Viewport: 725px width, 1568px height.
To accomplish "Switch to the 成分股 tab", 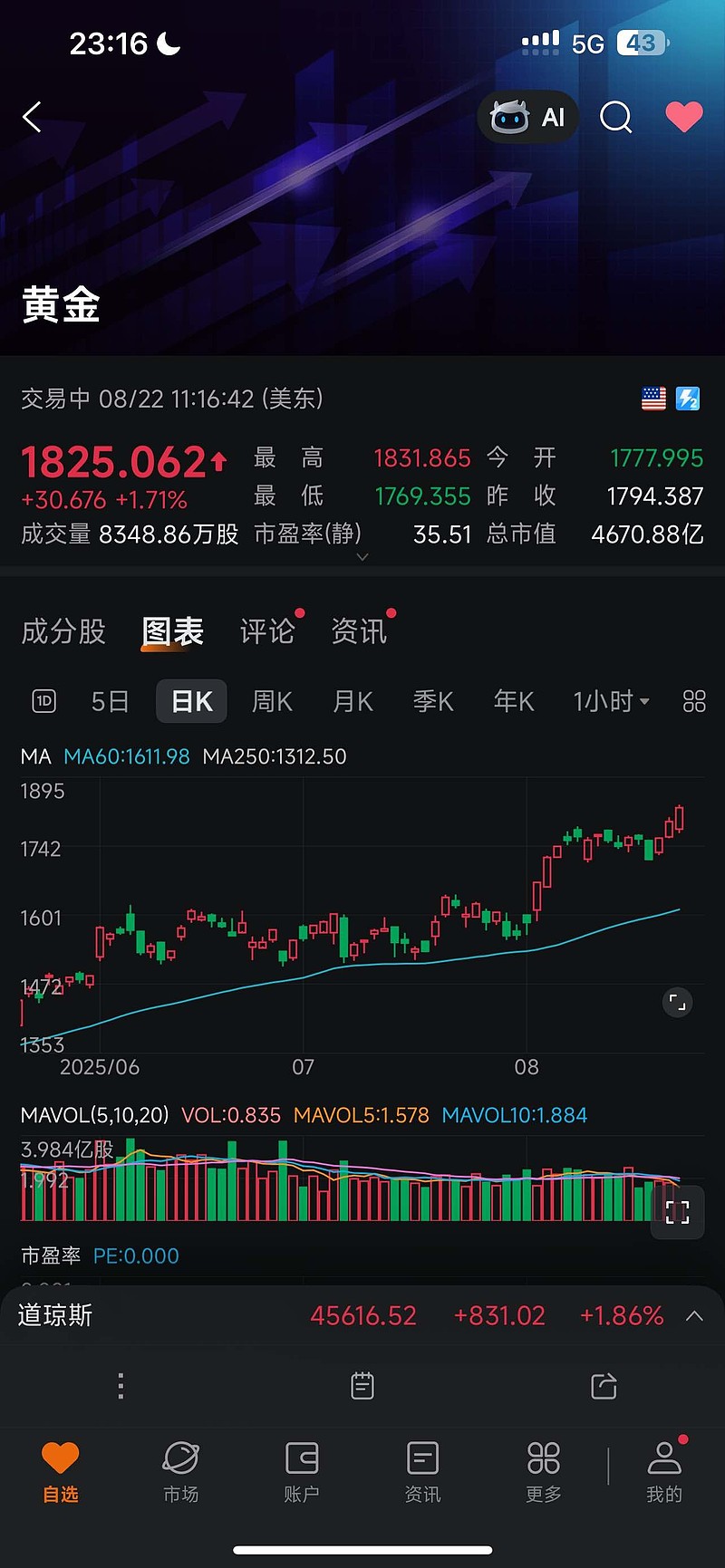I will tap(63, 631).
